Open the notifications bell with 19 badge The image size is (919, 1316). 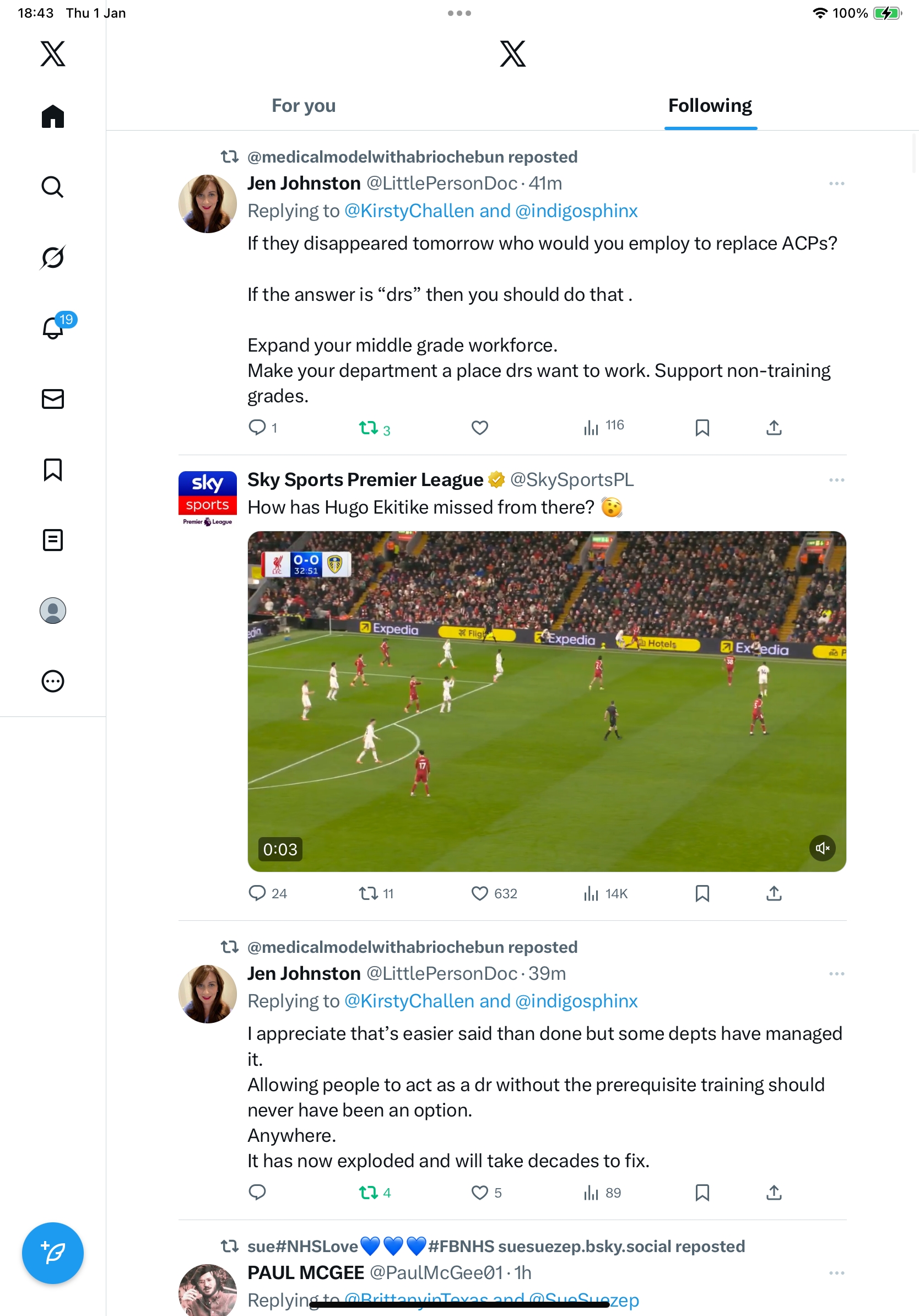pyautogui.click(x=53, y=328)
